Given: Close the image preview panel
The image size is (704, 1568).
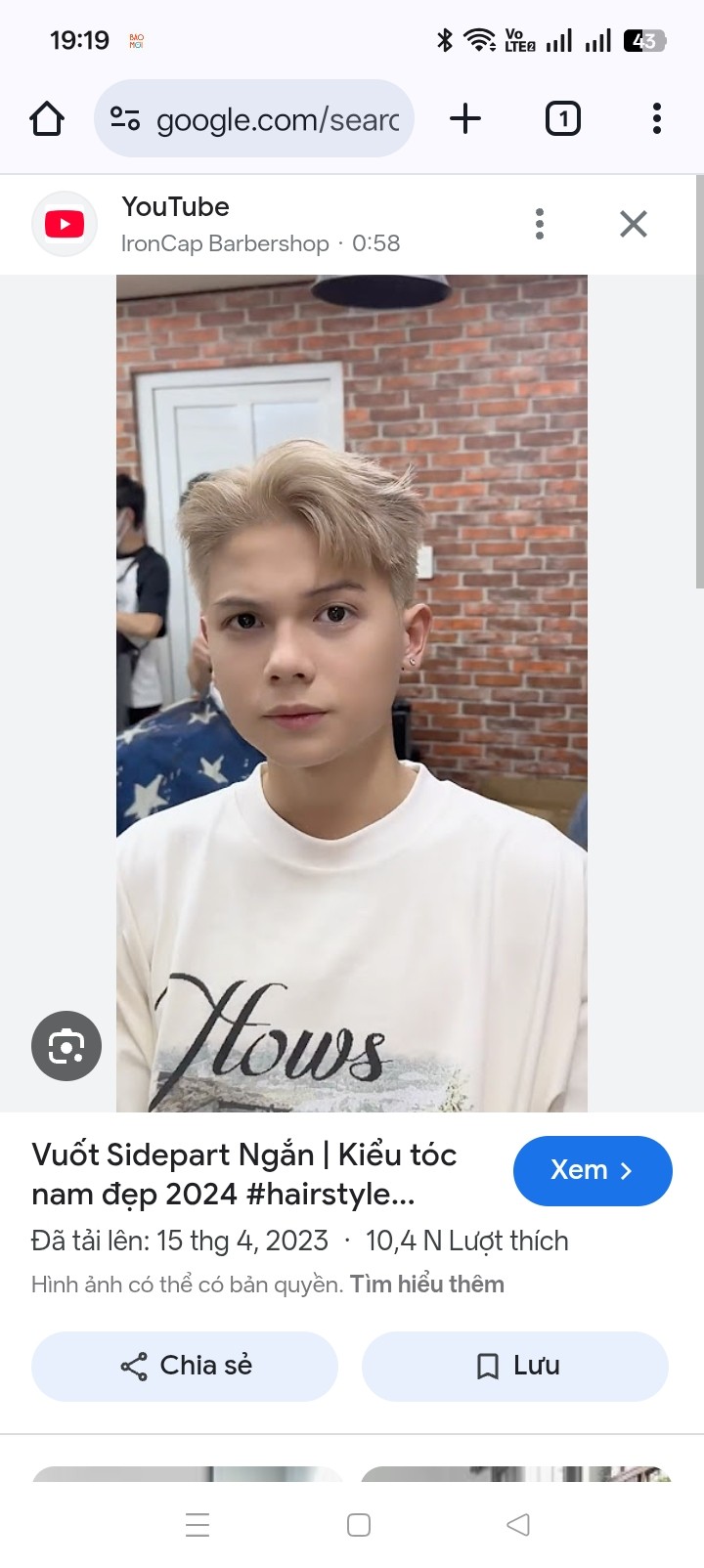Looking at the screenshot, I should coord(634,224).
